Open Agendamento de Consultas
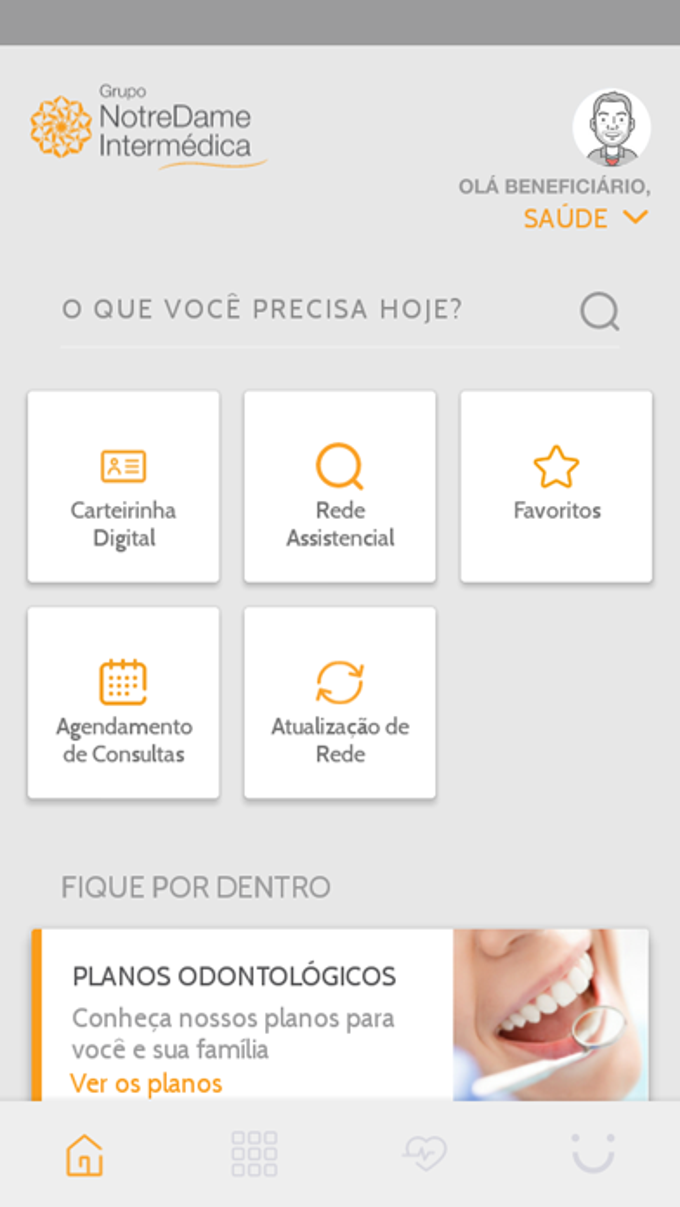This screenshot has width=680, height=1207. tap(123, 703)
